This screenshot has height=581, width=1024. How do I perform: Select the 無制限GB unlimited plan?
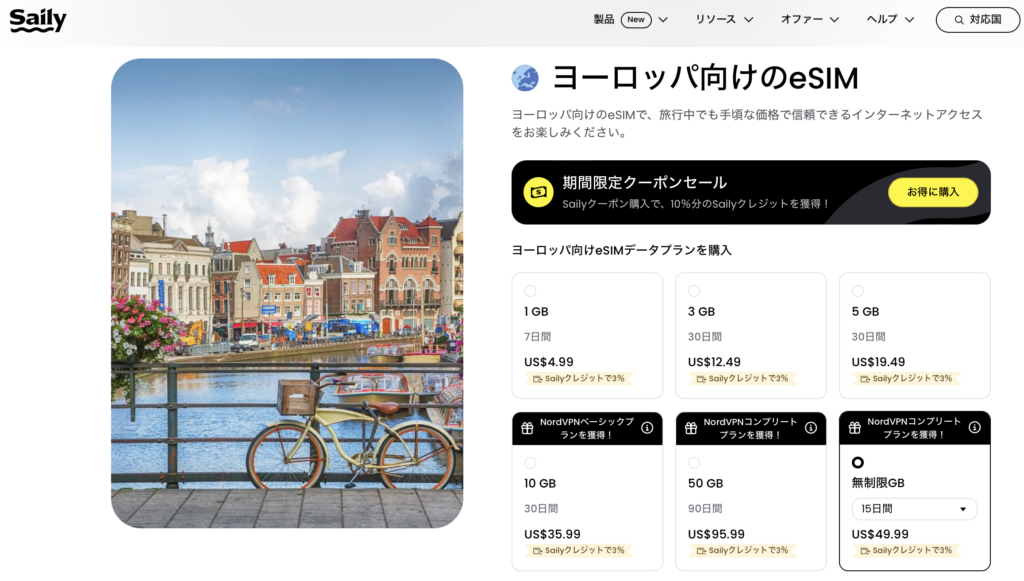[x=858, y=463]
